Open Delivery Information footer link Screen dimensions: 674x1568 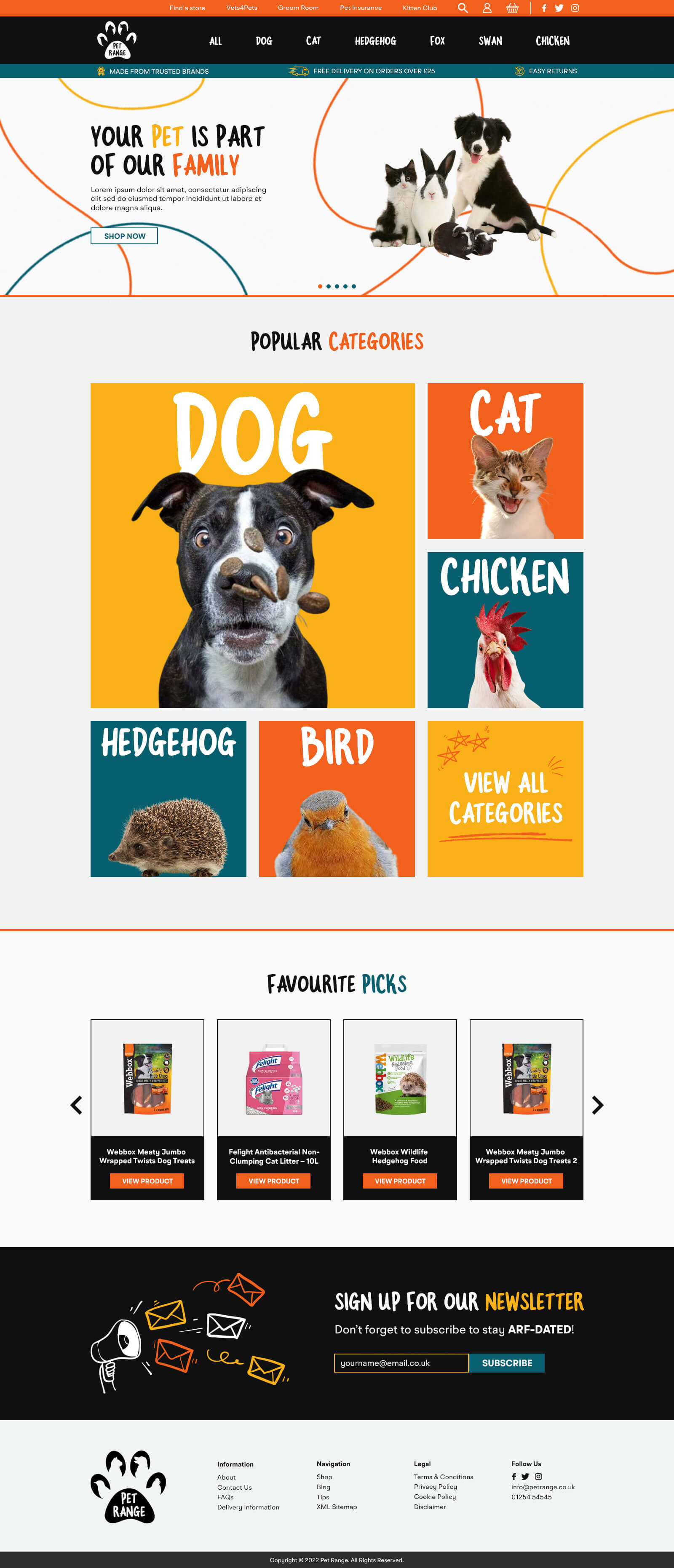(248, 1507)
